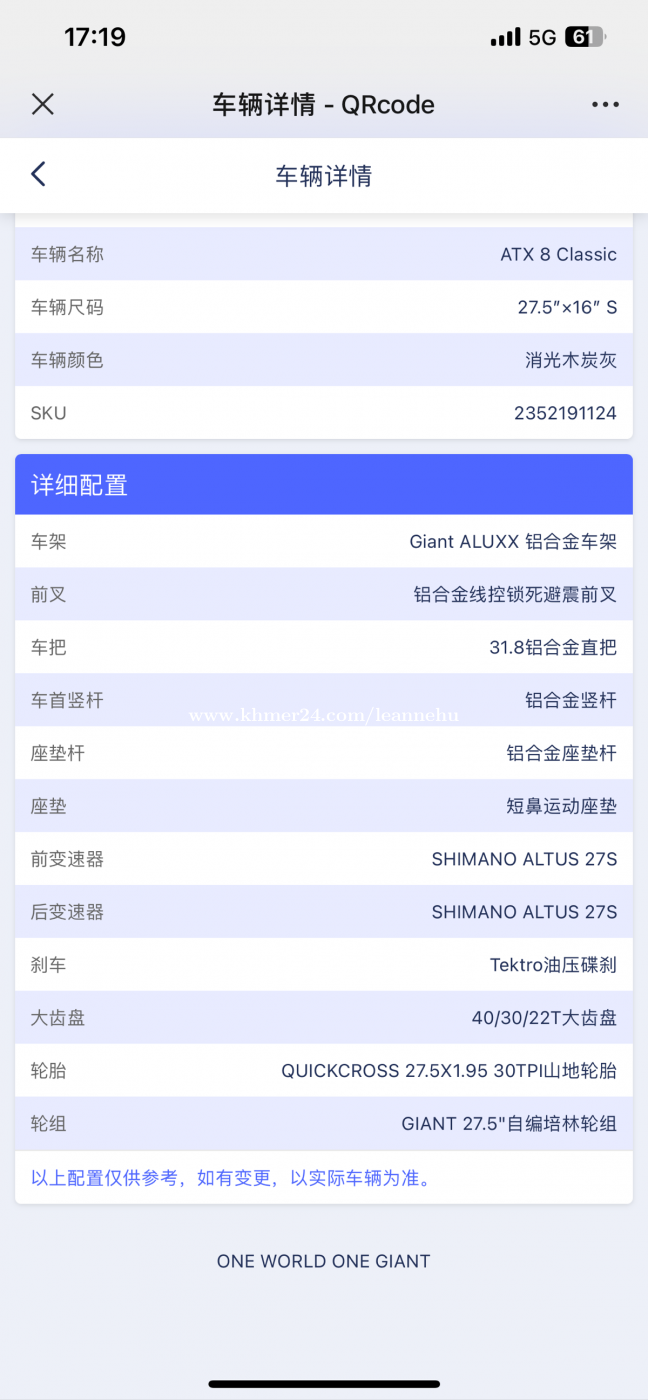Screen dimensions: 648x1400
Task: Go back from vehicle details page
Action: pyautogui.click(x=38, y=175)
